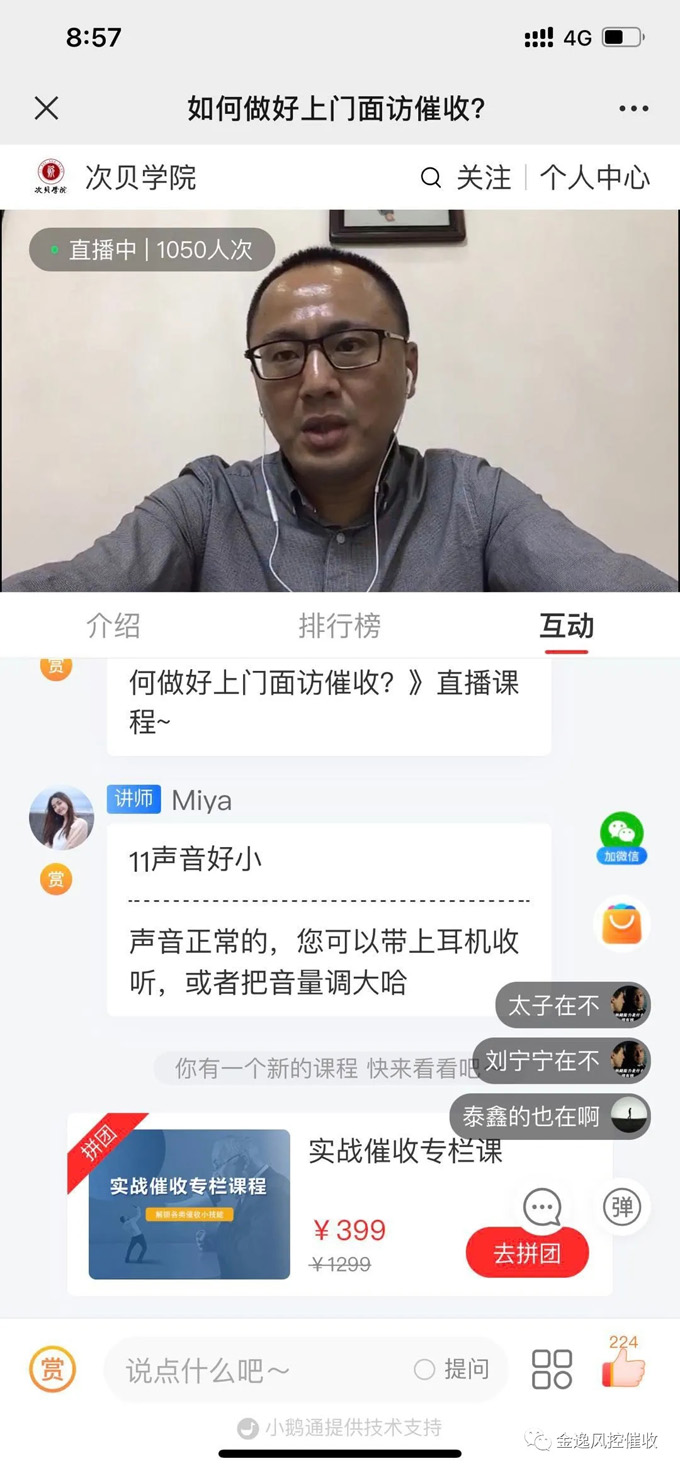This screenshot has height=1471, width=680.
Task: Join group buy with 去拼团
Action: pos(527,1253)
